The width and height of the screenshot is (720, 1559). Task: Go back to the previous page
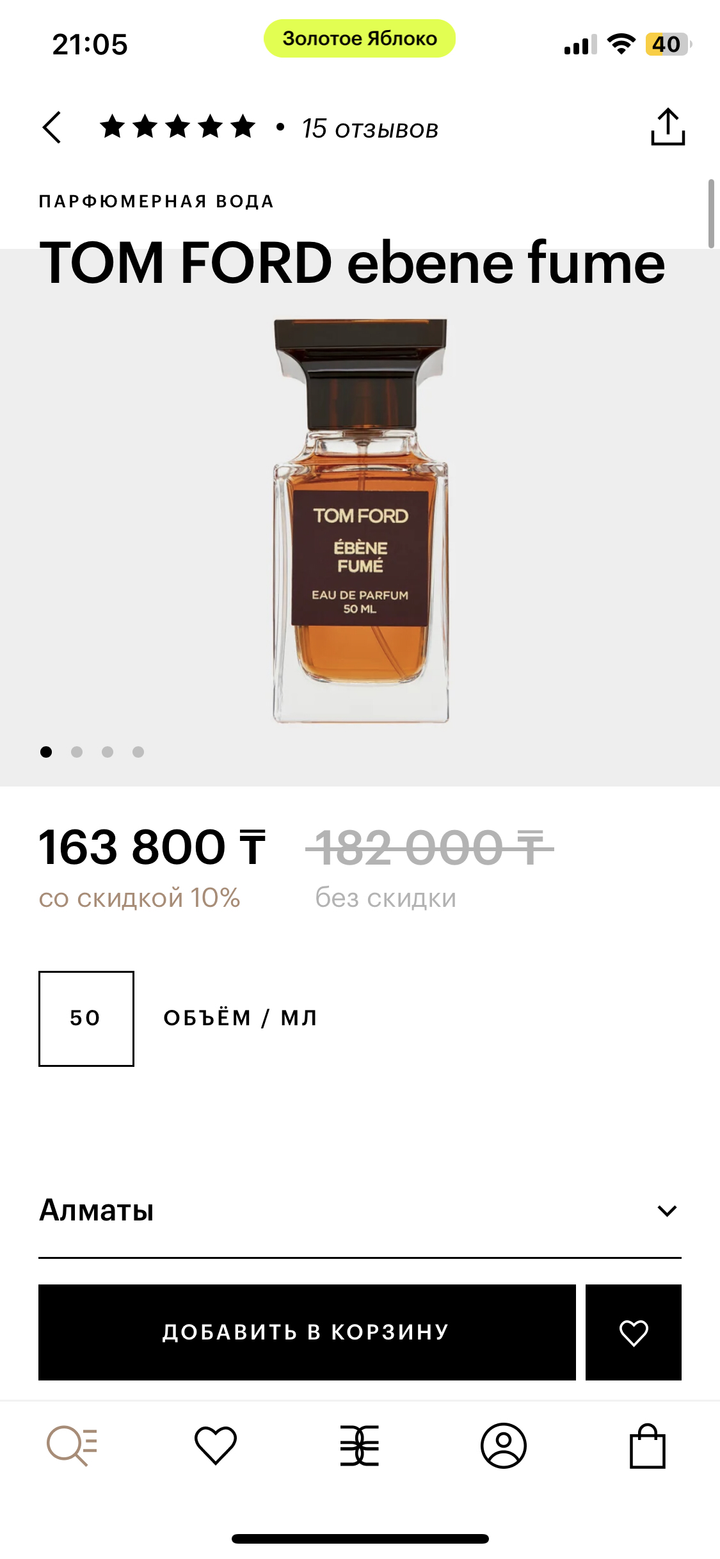52,128
